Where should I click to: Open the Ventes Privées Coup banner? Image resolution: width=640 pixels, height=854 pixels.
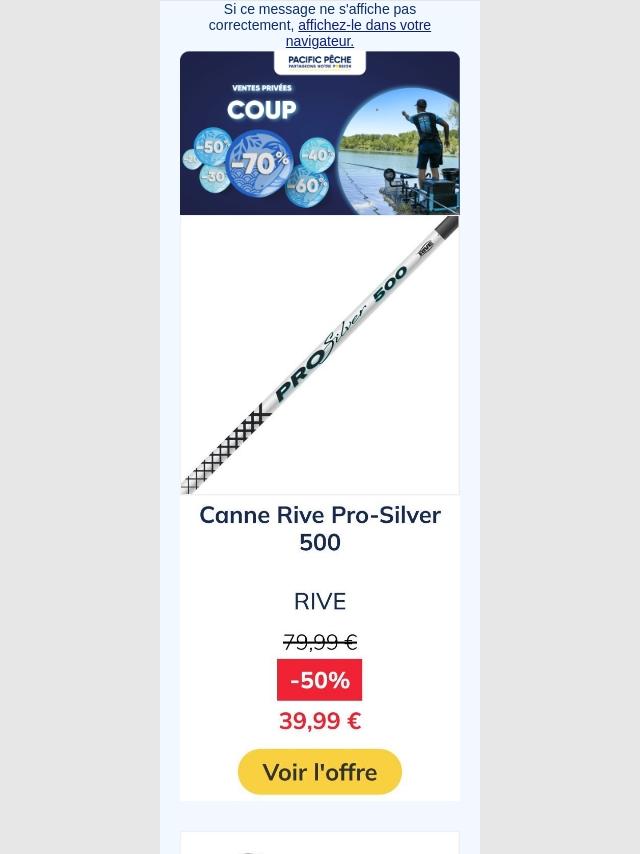(320, 133)
